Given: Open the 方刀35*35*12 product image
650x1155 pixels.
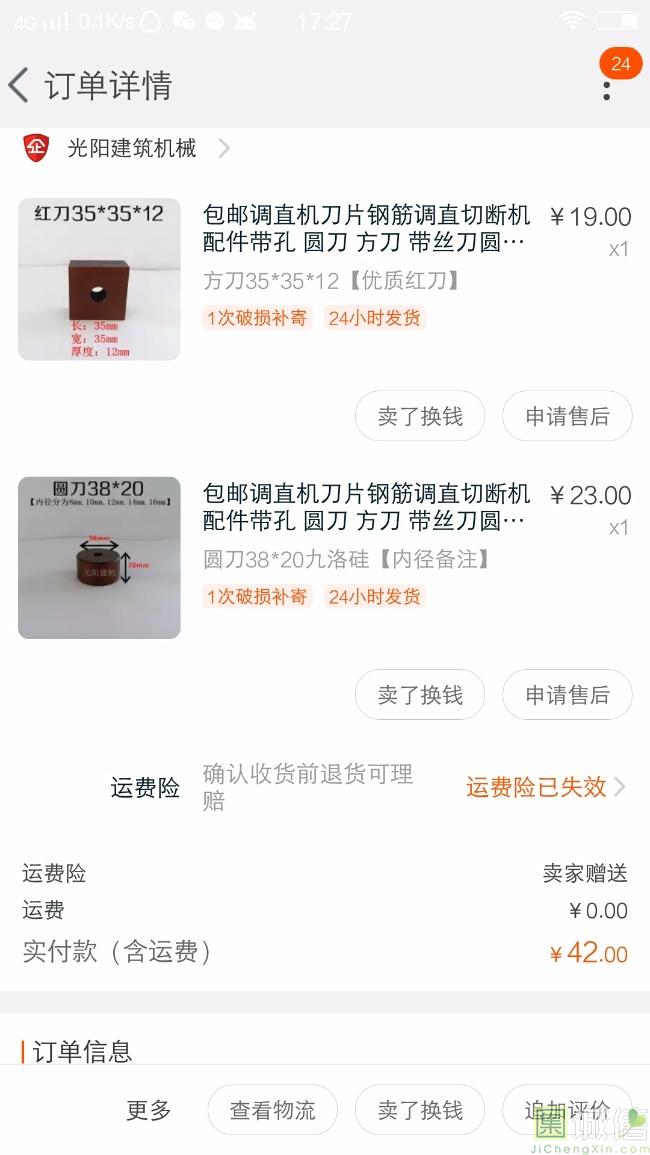Looking at the screenshot, I should click(x=99, y=279).
